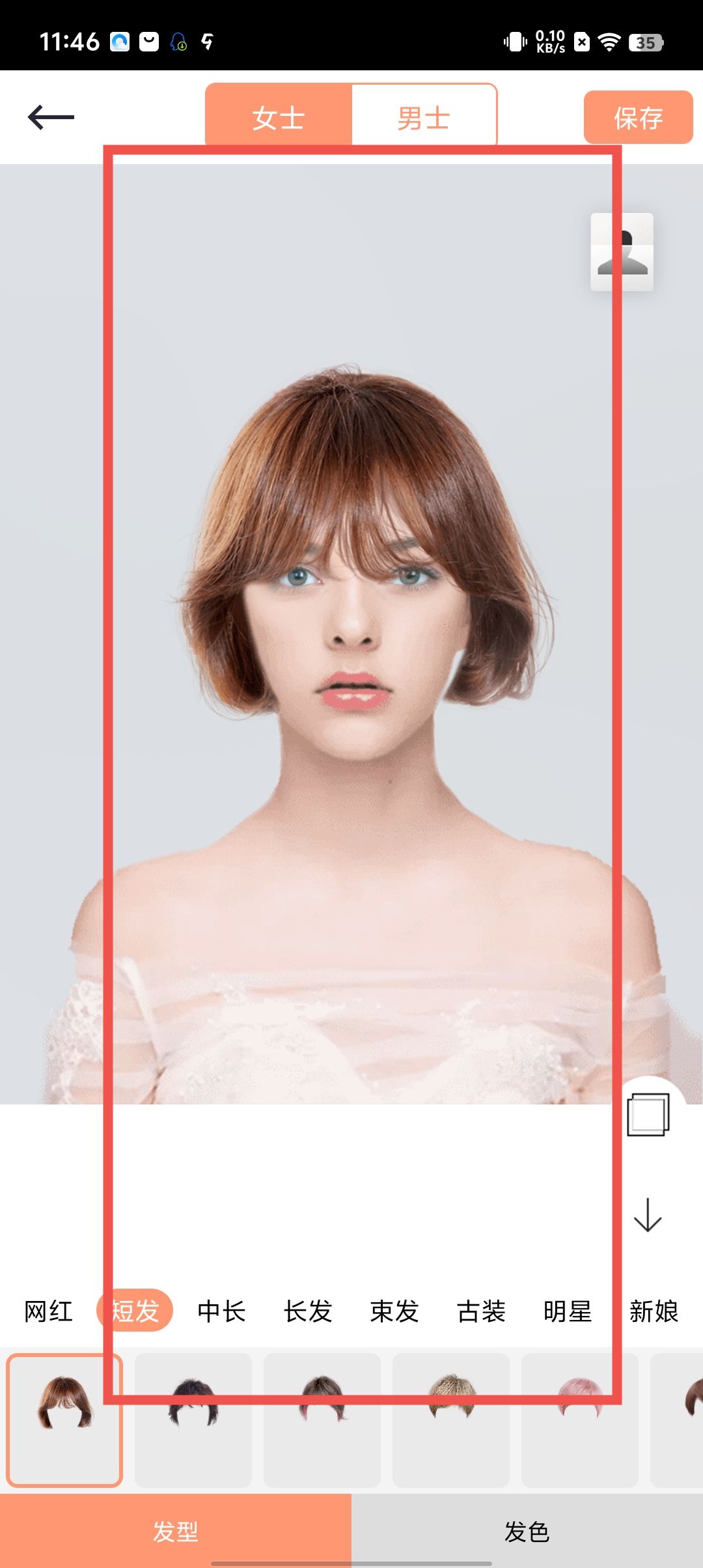Tap the downward arrow icon
703x1568 pixels.
[x=648, y=1215]
